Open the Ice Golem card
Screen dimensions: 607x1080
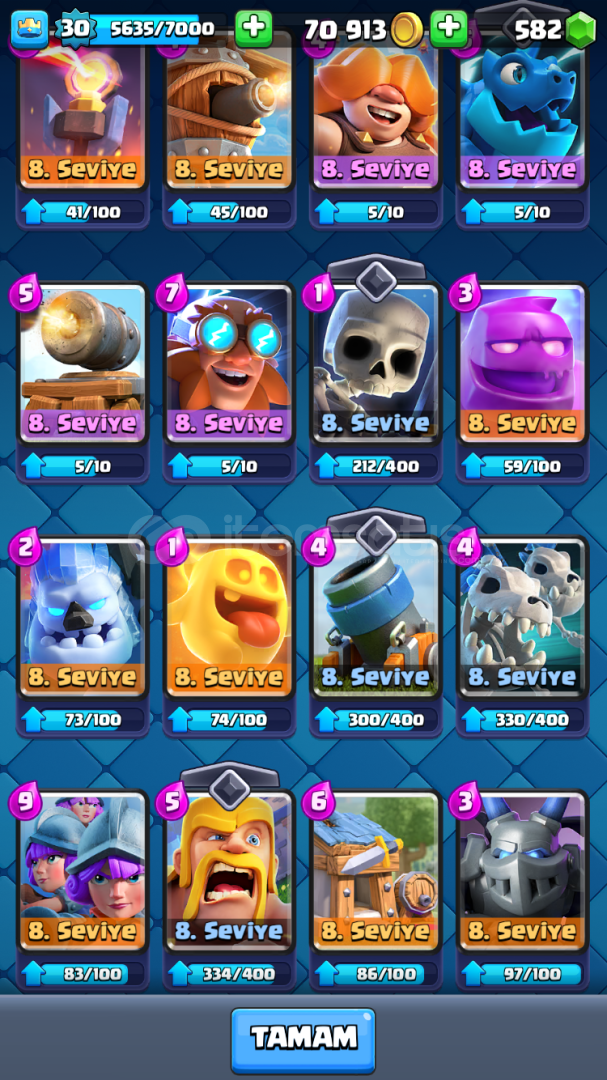pos(83,618)
